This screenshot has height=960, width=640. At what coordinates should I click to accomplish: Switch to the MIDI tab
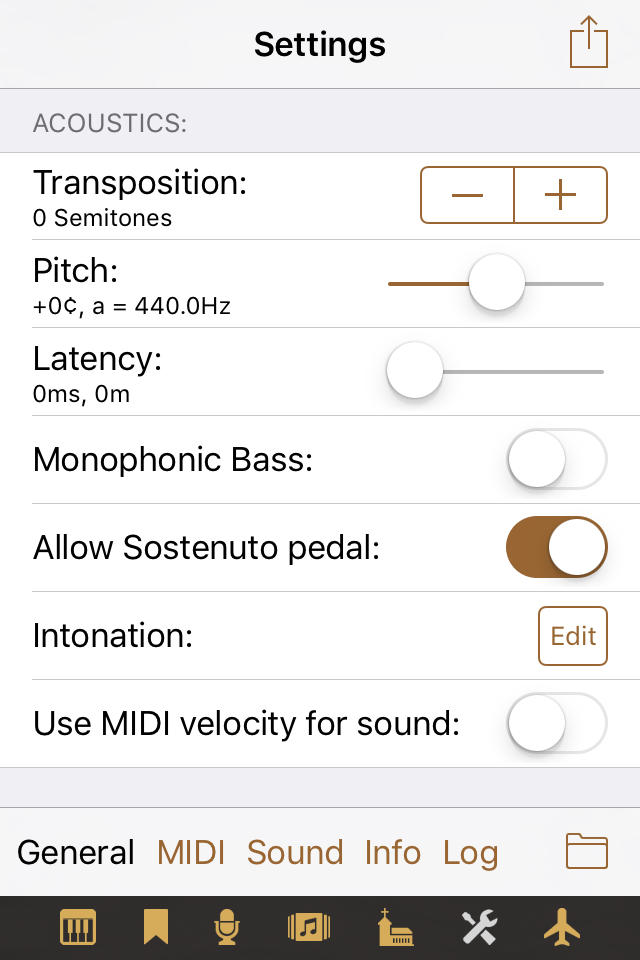click(x=190, y=852)
